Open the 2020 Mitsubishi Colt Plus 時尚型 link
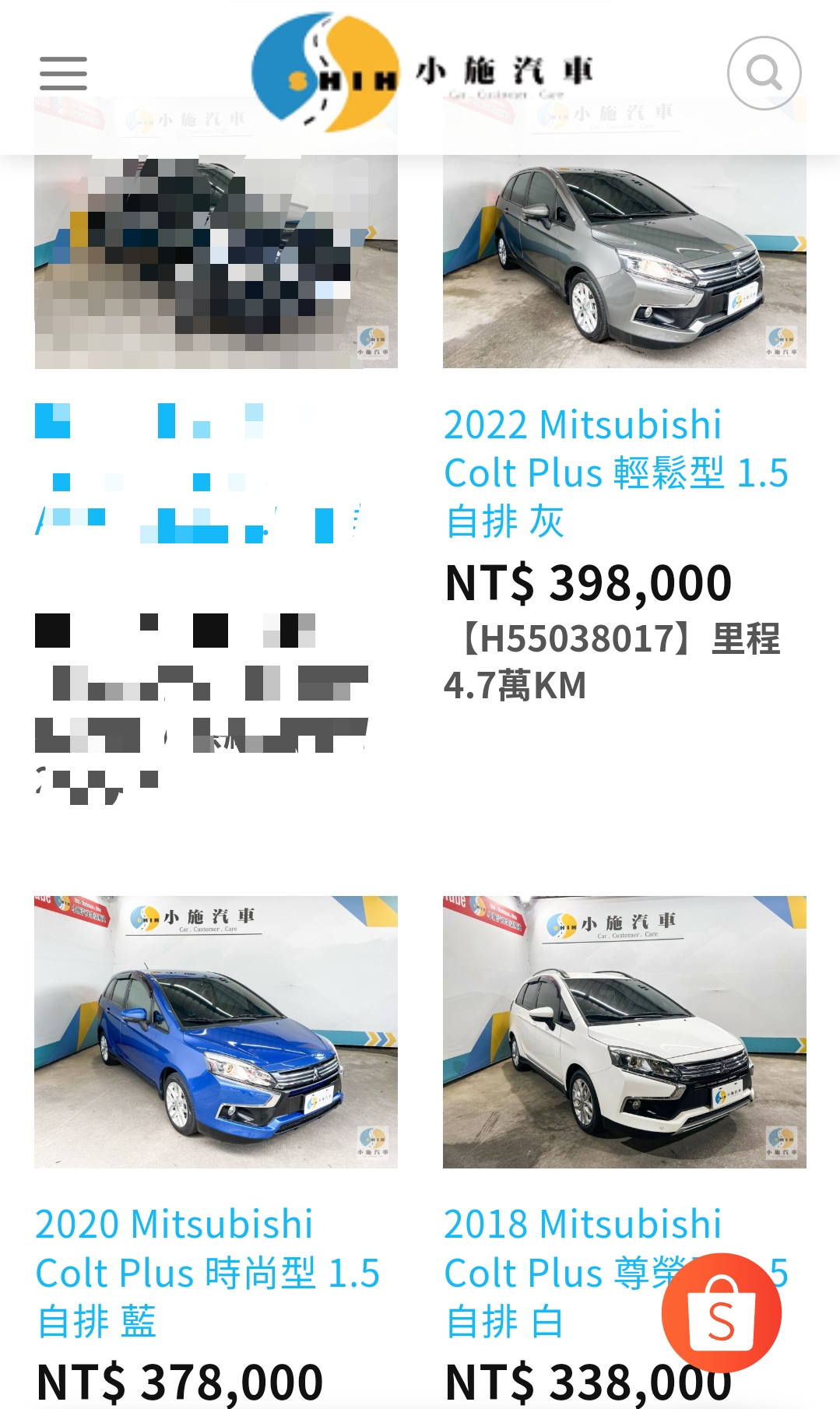This screenshot has height=1409, width=840. pyautogui.click(x=207, y=1272)
